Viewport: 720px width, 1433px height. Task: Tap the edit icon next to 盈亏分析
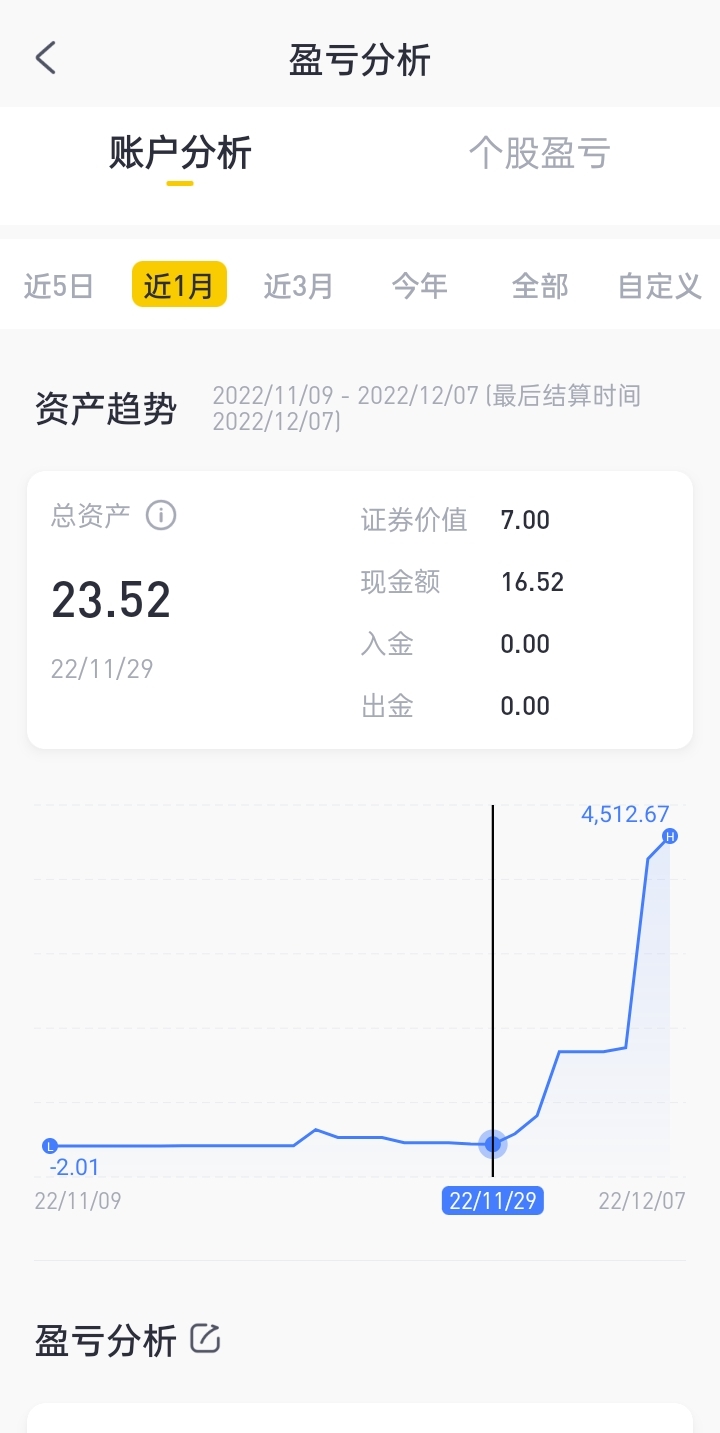pos(205,1338)
